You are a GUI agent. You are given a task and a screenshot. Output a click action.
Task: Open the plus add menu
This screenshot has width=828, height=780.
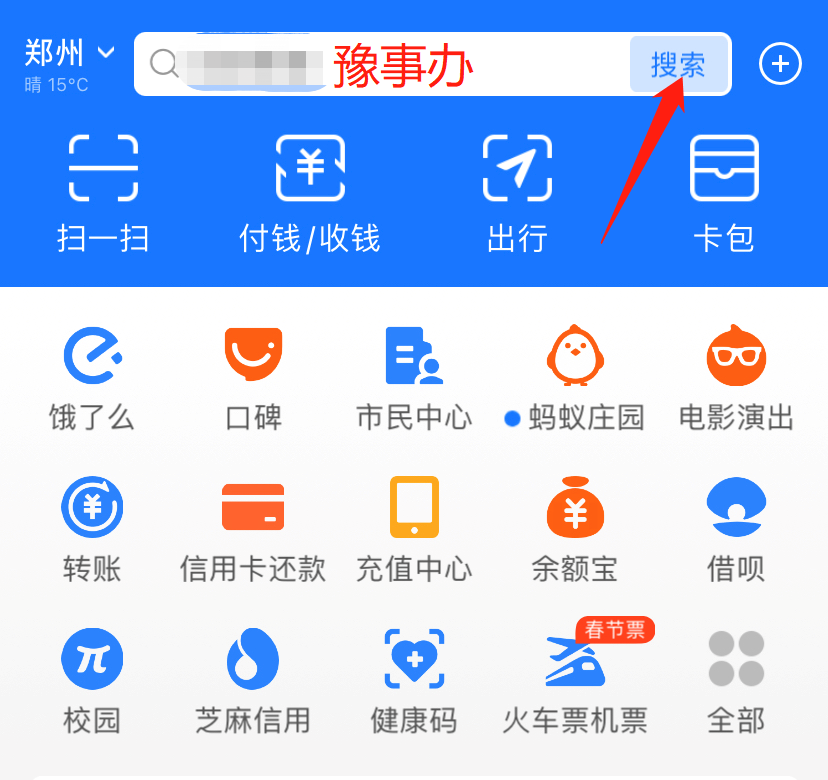(x=781, y=65)
